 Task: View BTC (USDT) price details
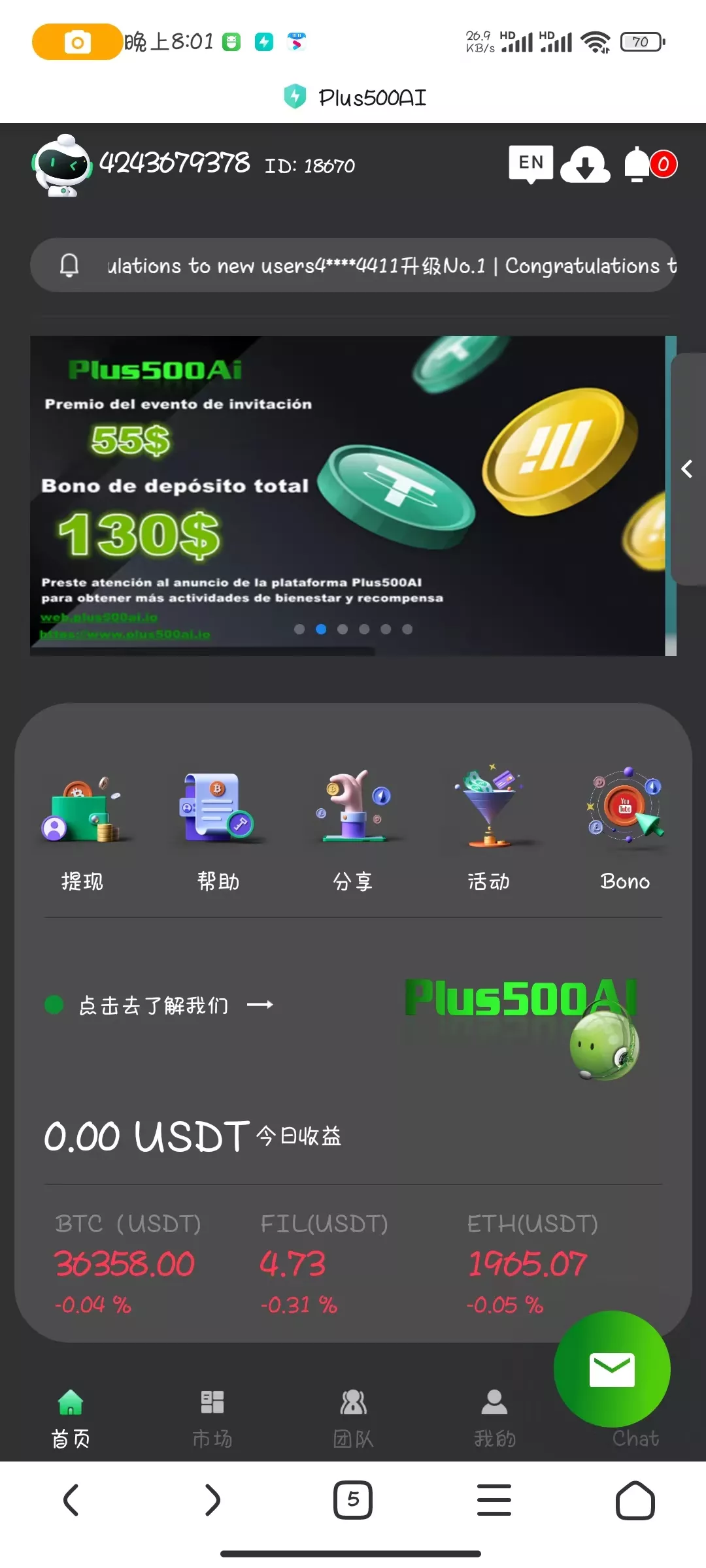tap(126, 1264)
